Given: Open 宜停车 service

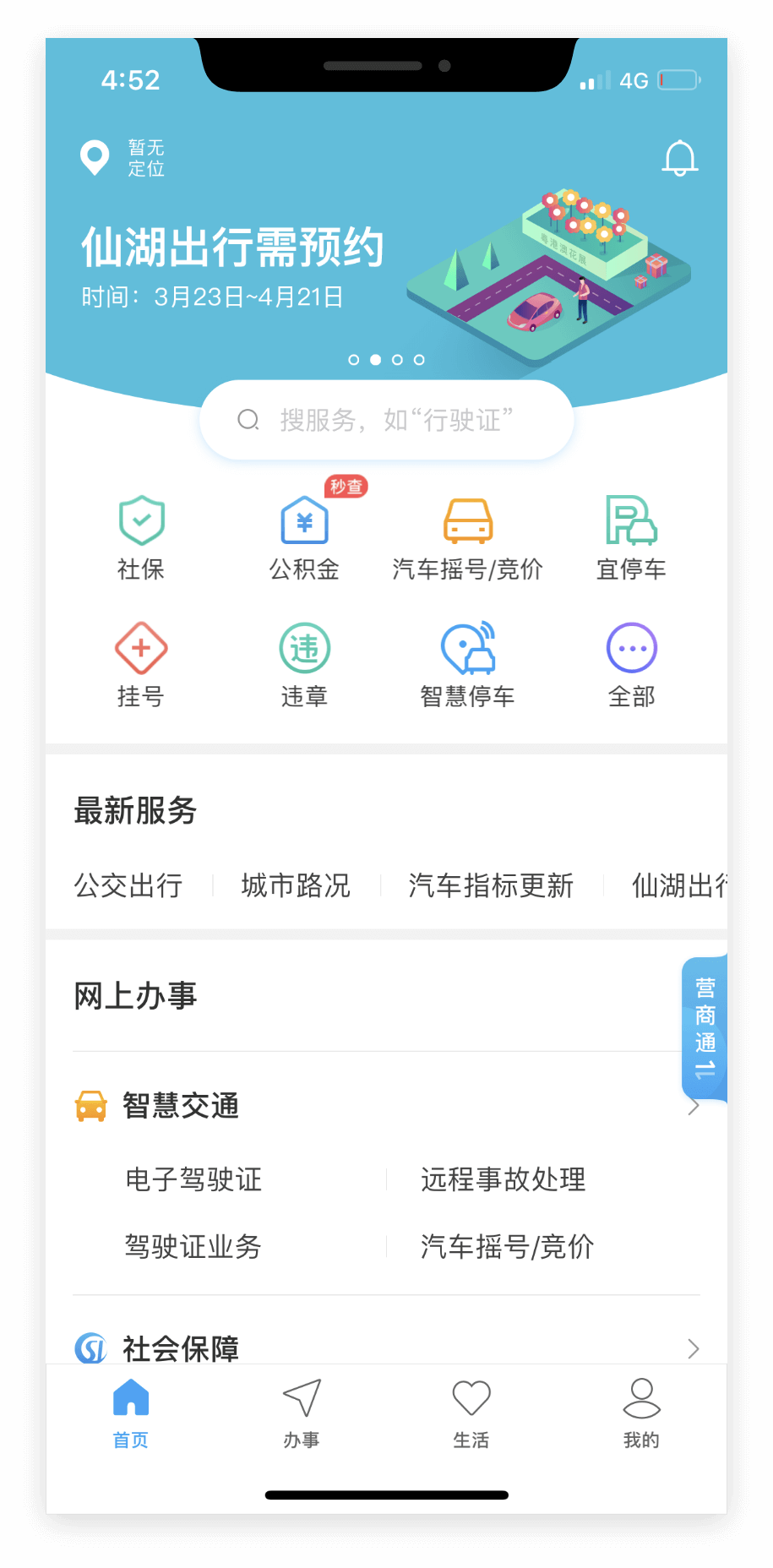Looking at the screenshot, I should coord(631,539).
